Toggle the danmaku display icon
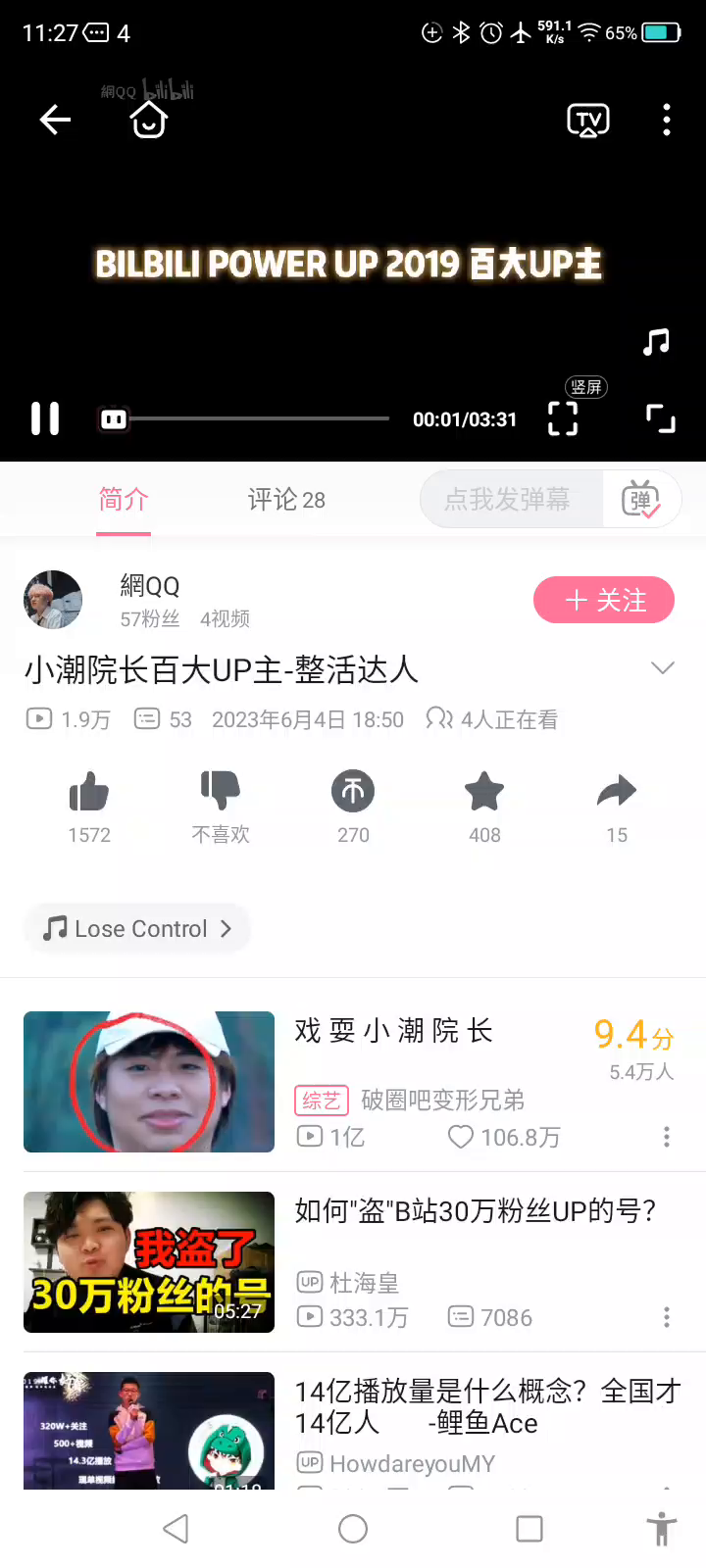 tap(640, 500)
